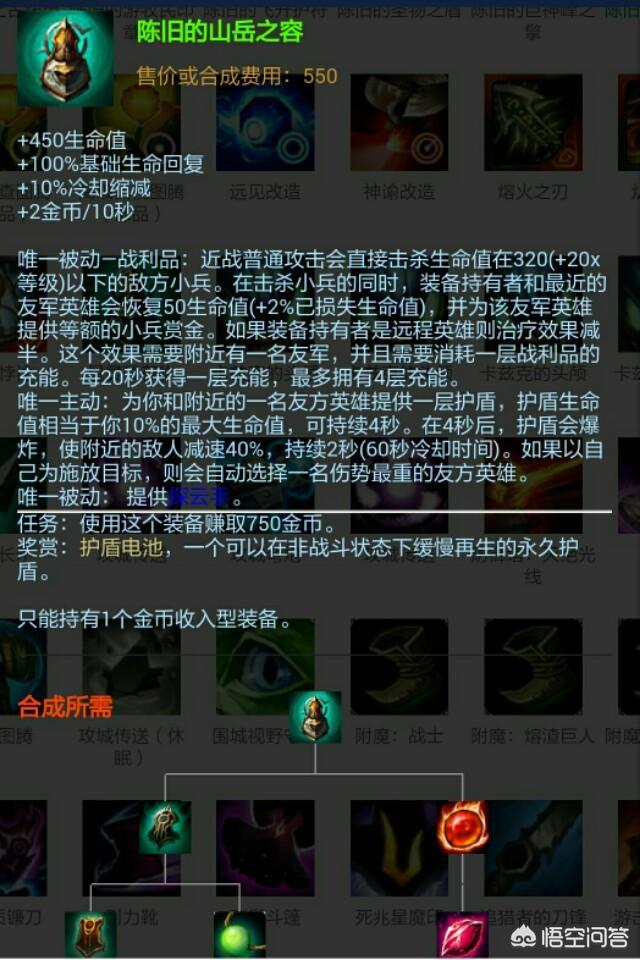Open the pink ruby crystal component
Image resolution: width=640 pixels, height=960 pixels.
(x=463, y=935)
